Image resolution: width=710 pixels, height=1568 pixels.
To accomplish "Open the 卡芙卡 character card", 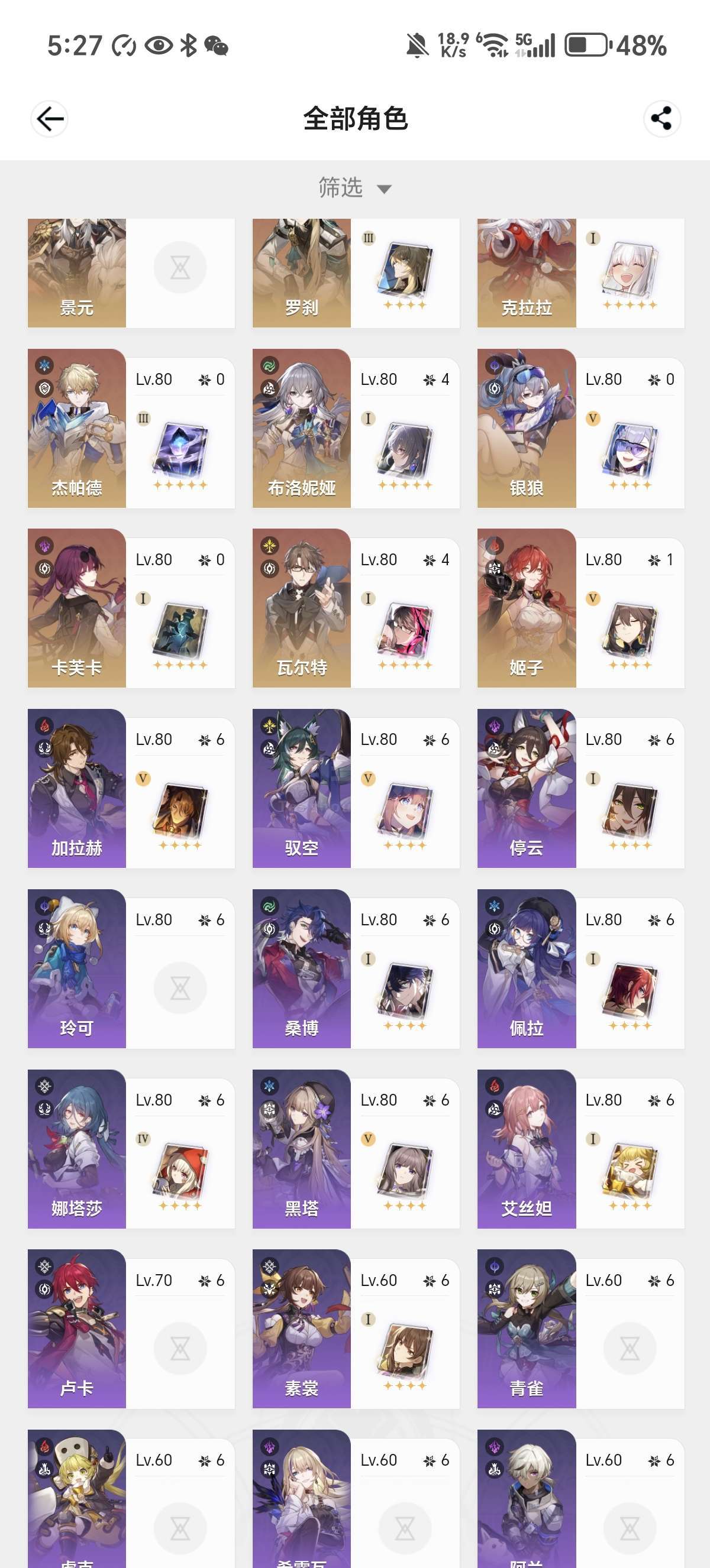I will pos(131,609).
